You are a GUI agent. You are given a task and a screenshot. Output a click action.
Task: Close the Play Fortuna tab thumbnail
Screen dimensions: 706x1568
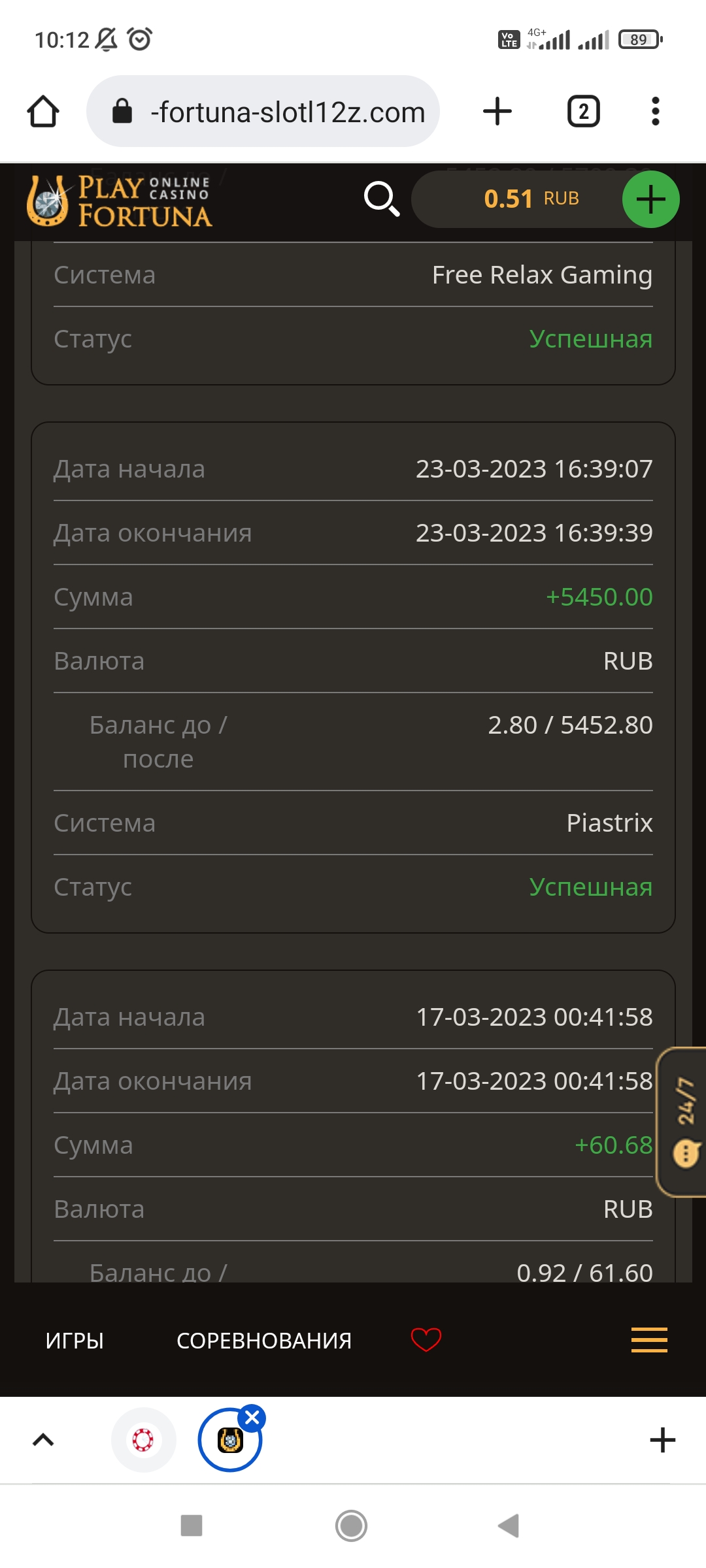(x=252, y=1418)
